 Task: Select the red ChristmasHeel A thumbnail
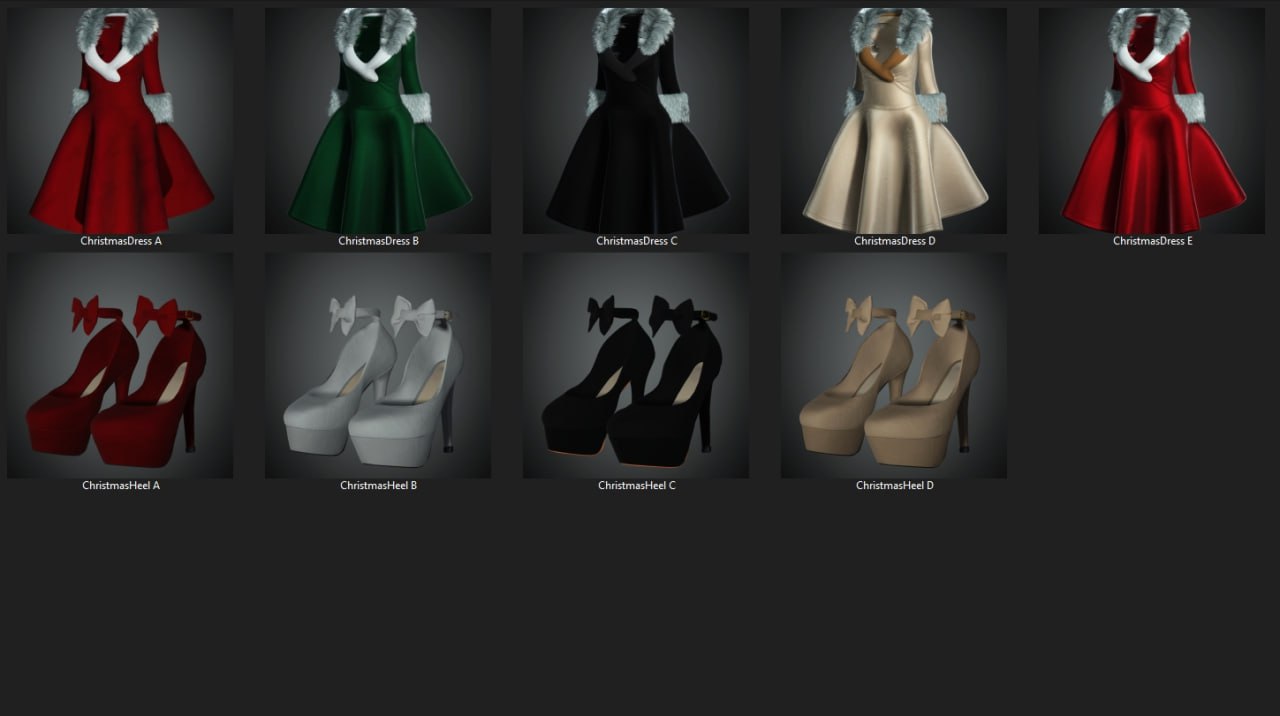click(x=120, y=365)
